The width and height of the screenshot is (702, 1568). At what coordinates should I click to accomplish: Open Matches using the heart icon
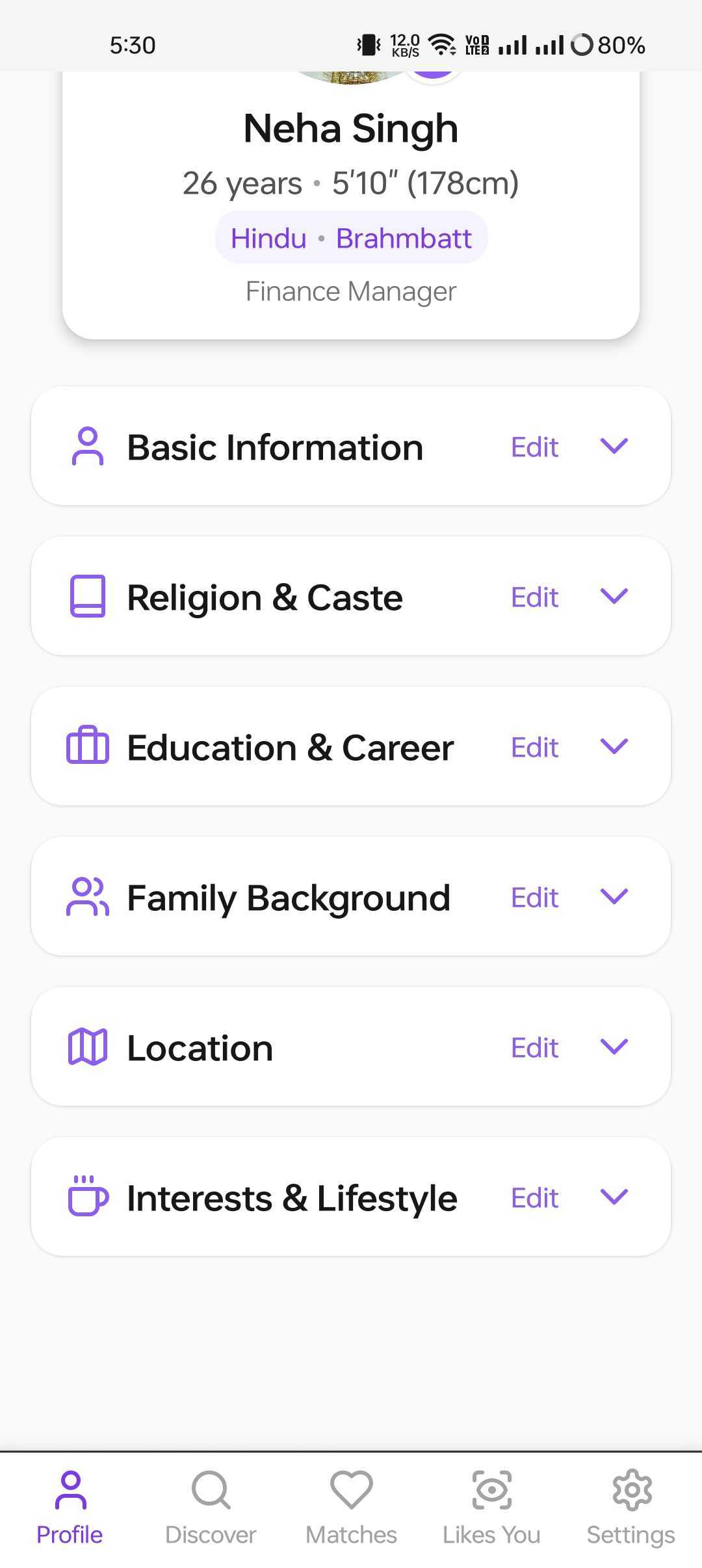pyautogui.click(x=350, y=1490)
